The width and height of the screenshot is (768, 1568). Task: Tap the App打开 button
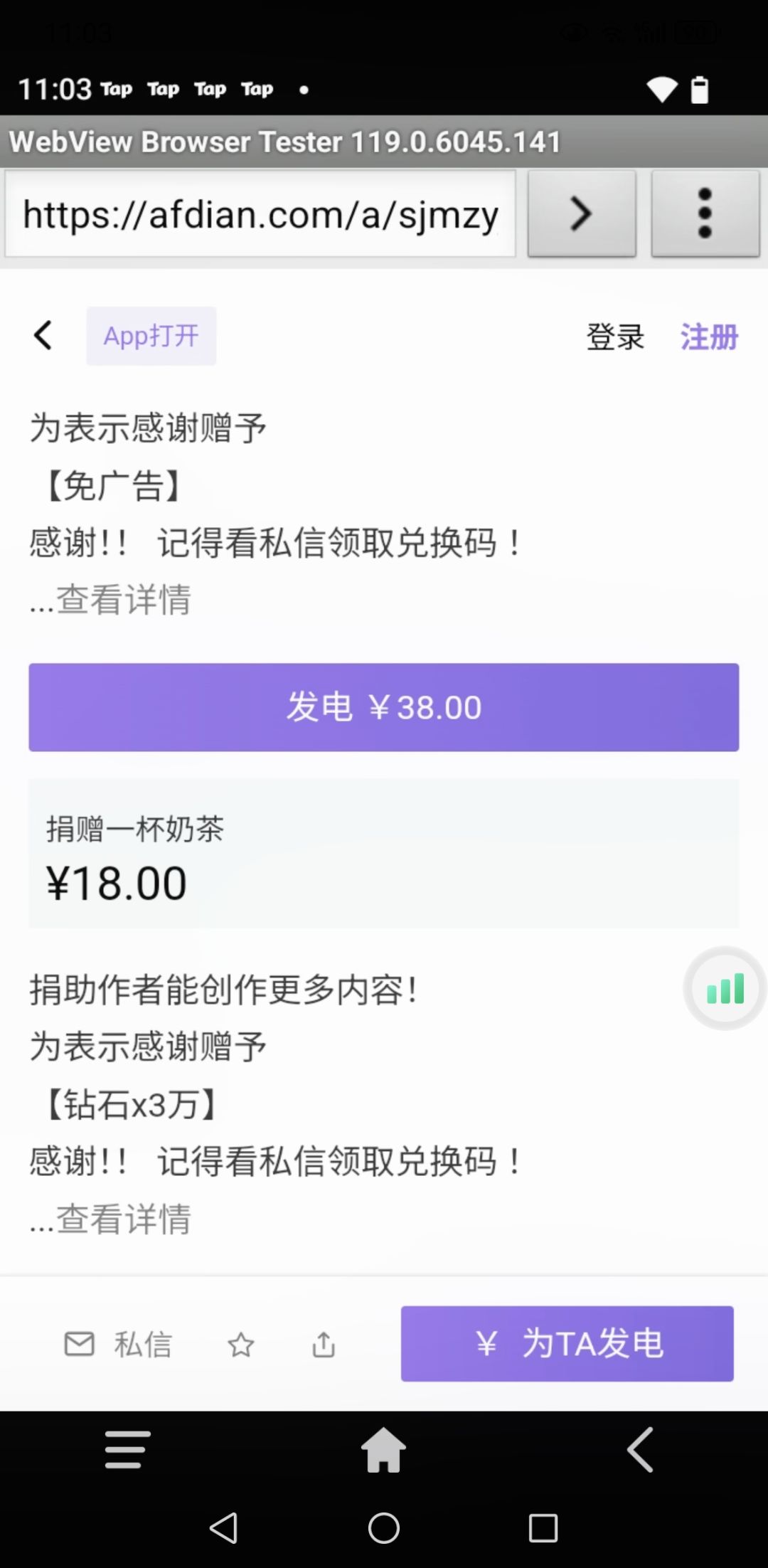(x=151, y=336)
